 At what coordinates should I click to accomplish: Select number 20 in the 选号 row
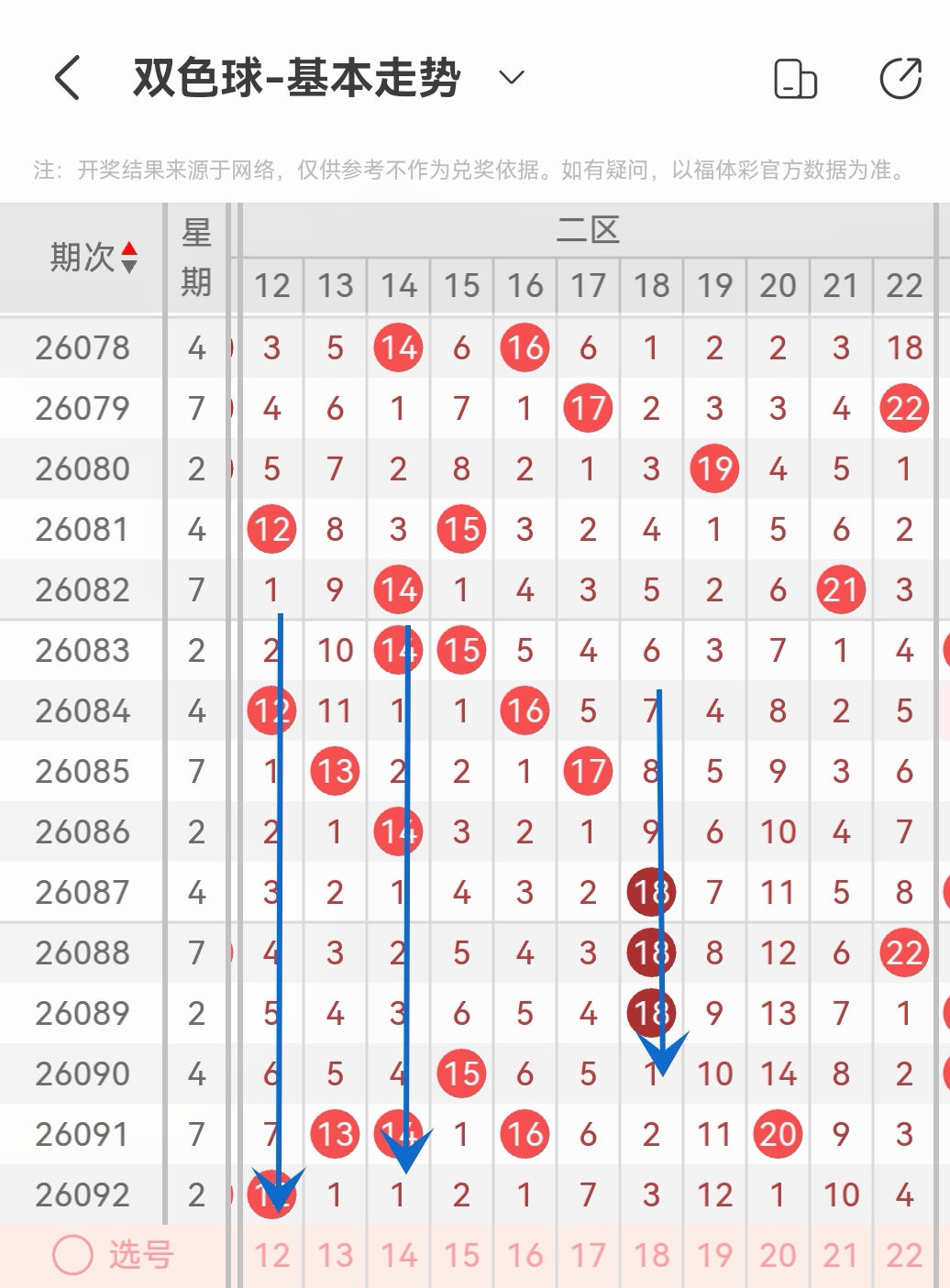(x=778, y=1255)
